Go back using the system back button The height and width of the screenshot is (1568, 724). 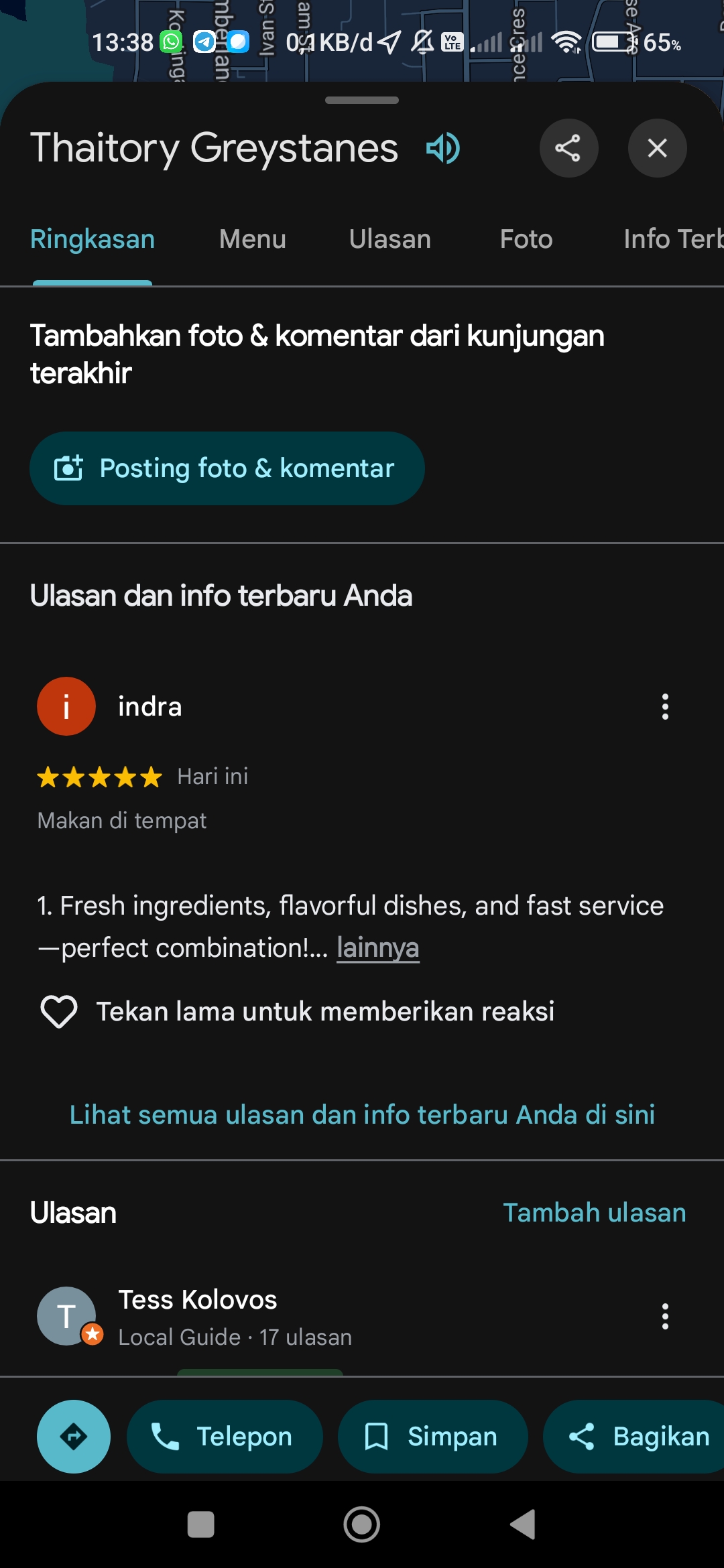pyautogui.click(x=522, y=1524)
